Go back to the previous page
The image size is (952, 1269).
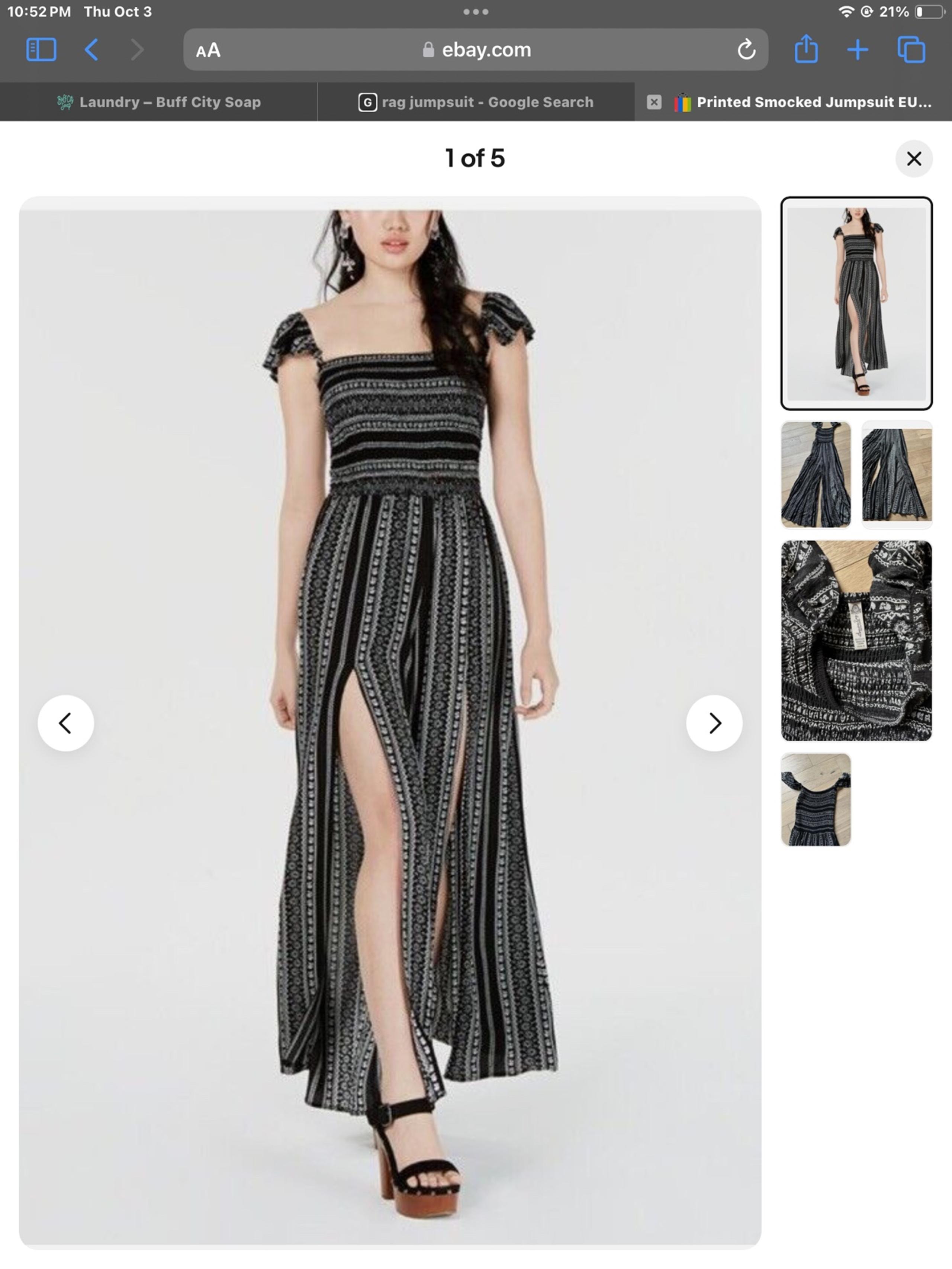tap(91, 50)
